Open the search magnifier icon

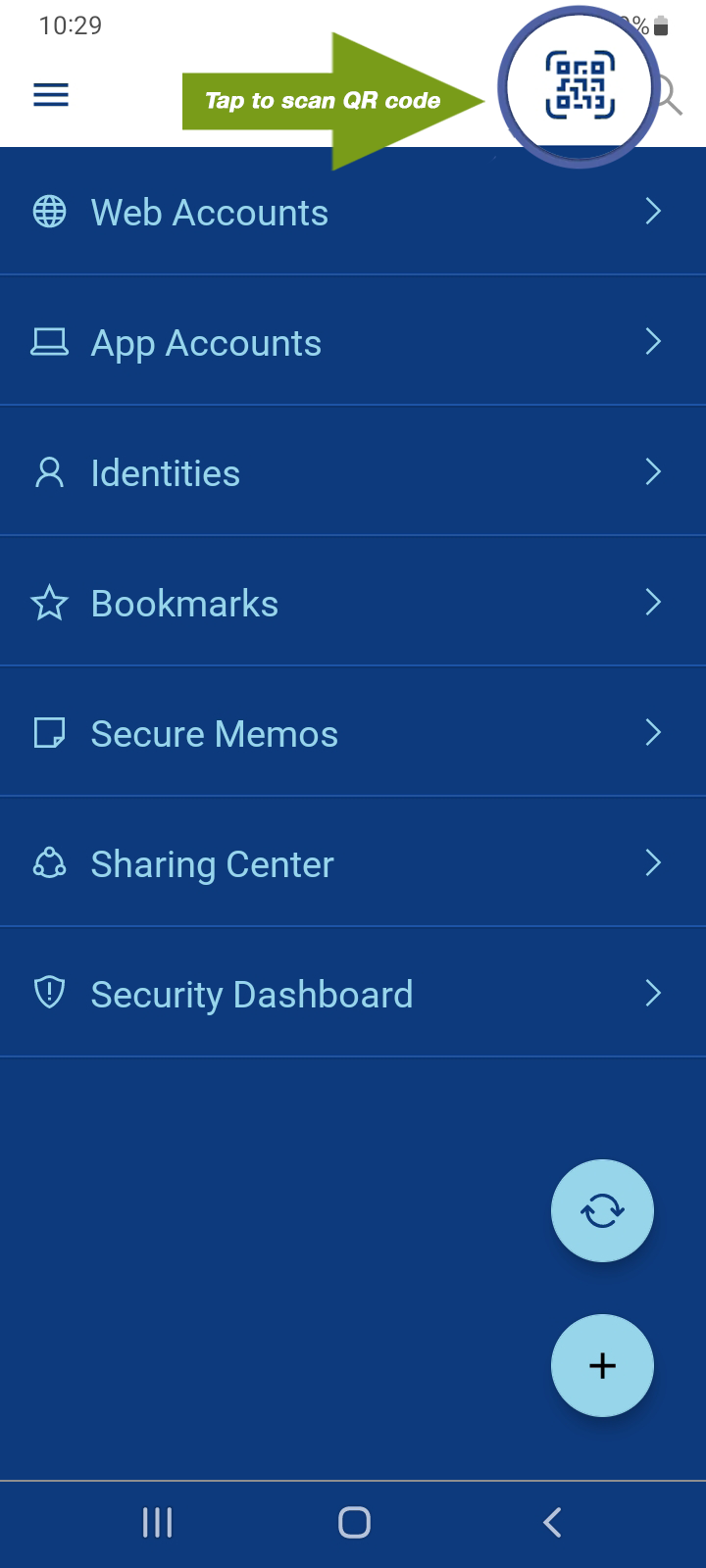[x=670, y=95]
